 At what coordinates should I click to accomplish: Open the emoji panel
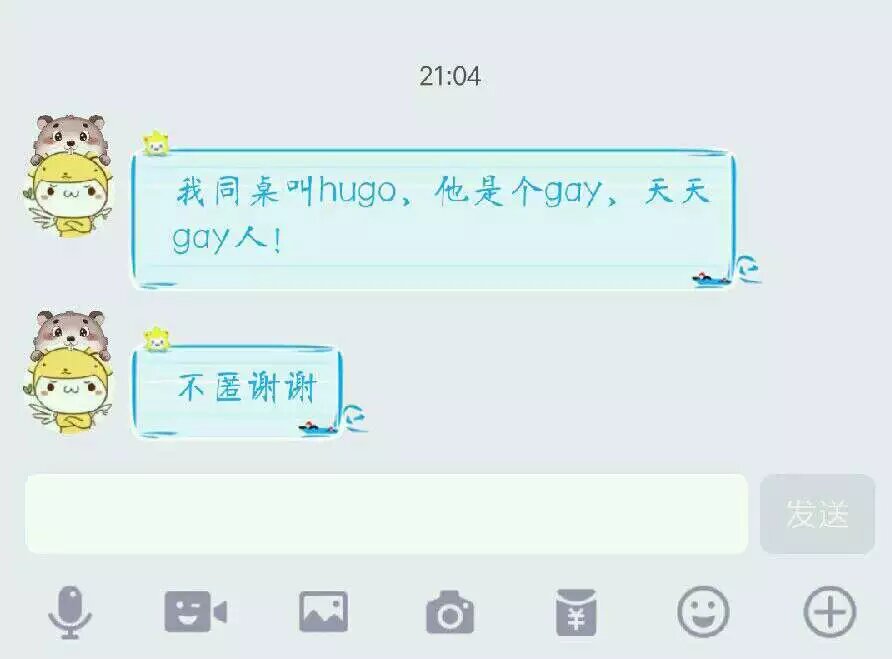pyautogui.click(x=703, y=612)
